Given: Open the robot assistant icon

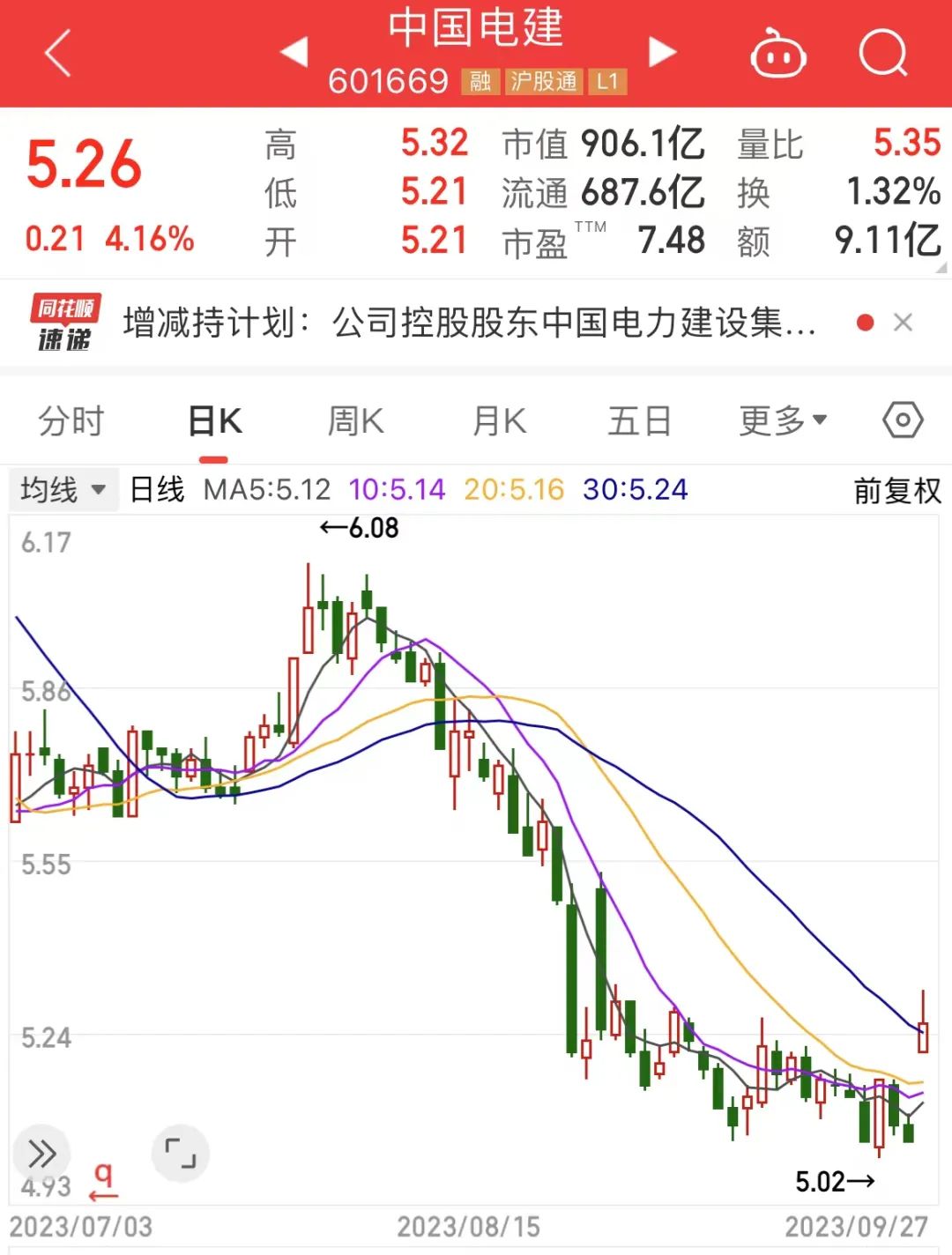Looking at the screenshot, I should 777,54.
